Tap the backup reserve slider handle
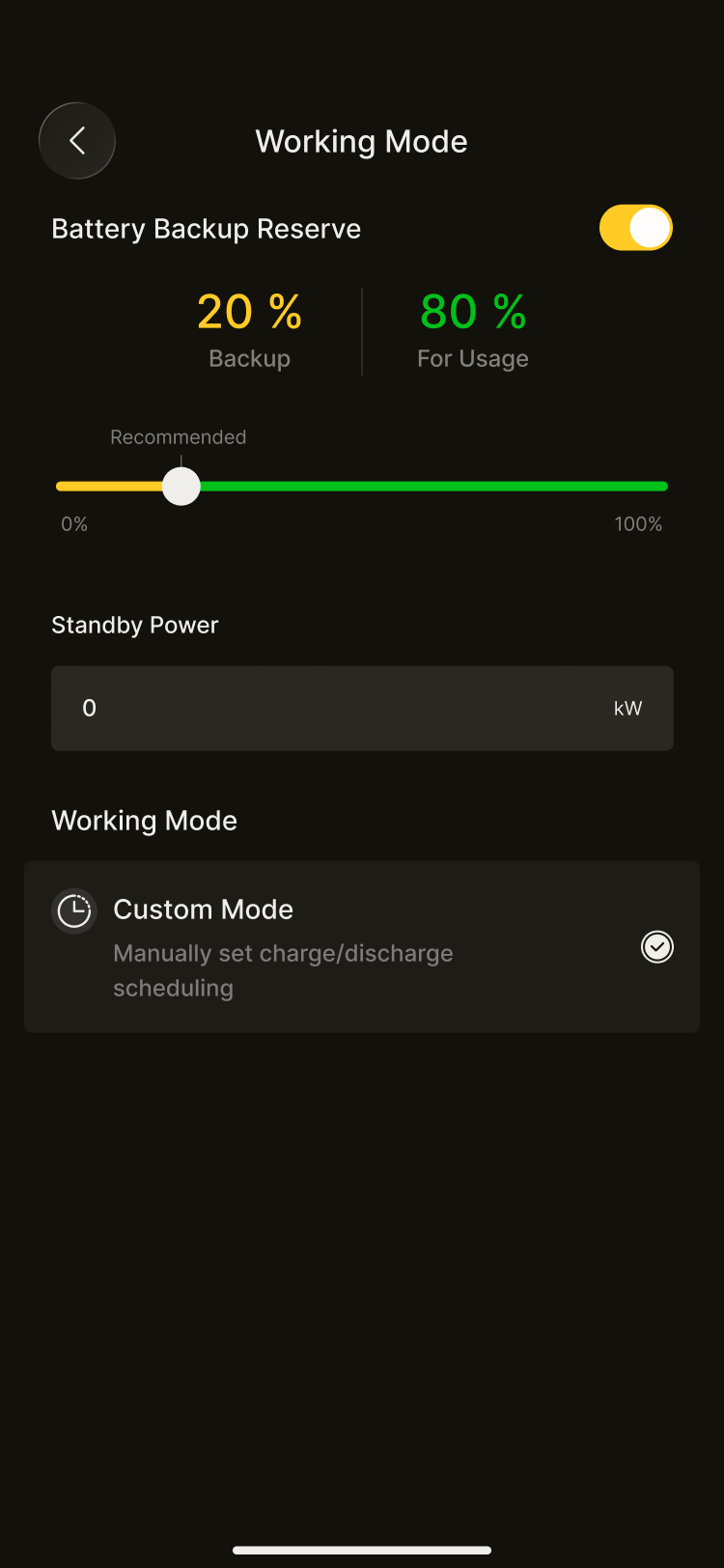This screenshot has width=724, height=1568. tap(181, 487)
